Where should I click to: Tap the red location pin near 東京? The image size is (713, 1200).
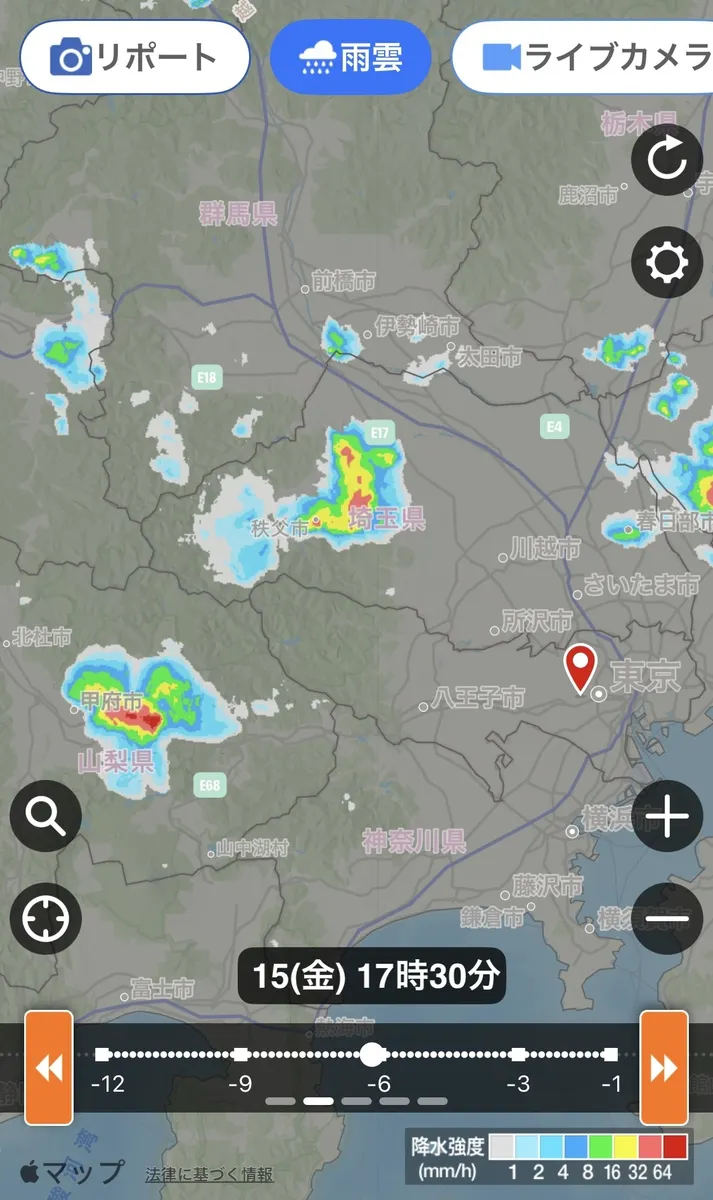581,668
